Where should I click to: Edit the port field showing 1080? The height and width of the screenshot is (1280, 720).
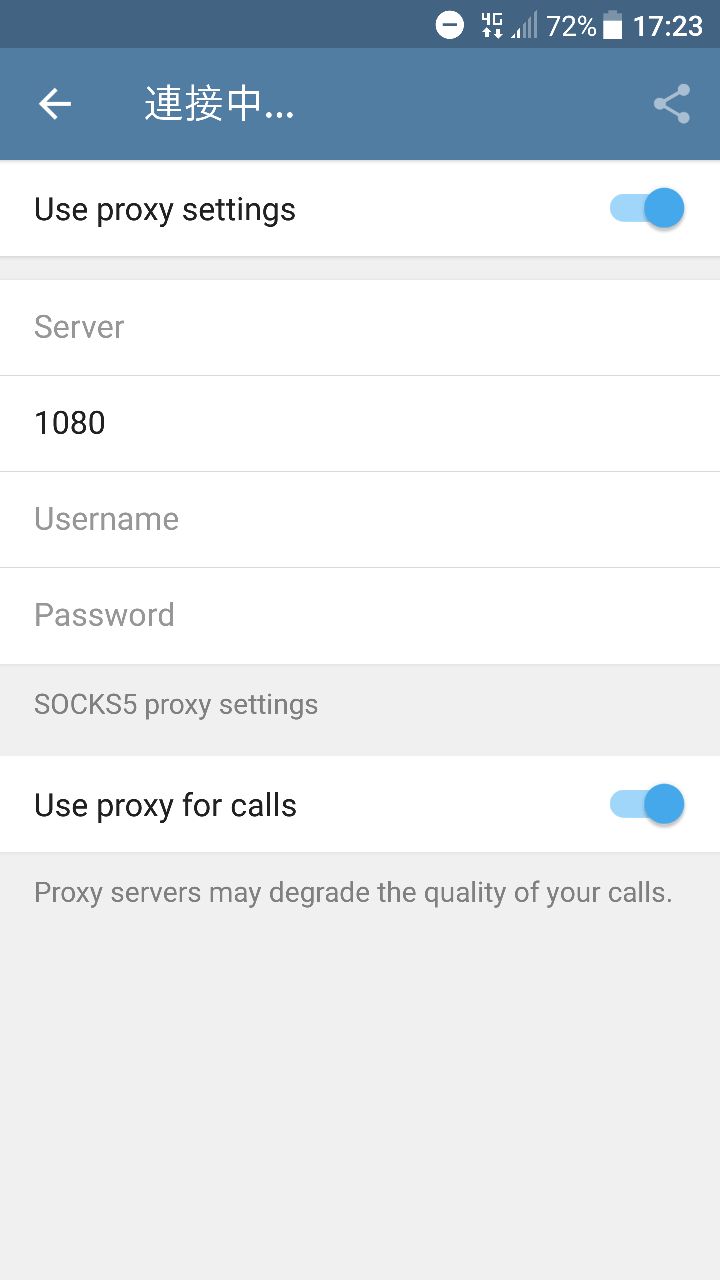point(360,423)
